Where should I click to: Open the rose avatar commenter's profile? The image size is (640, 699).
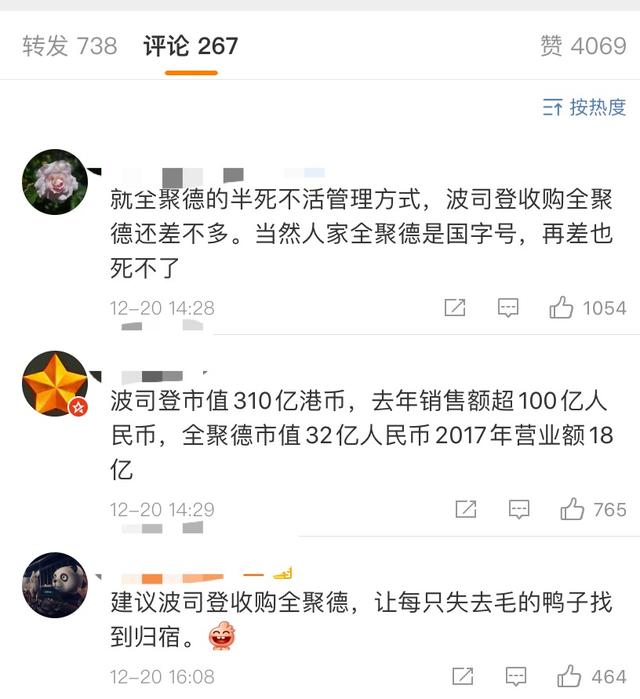click(x=55, y=182)
